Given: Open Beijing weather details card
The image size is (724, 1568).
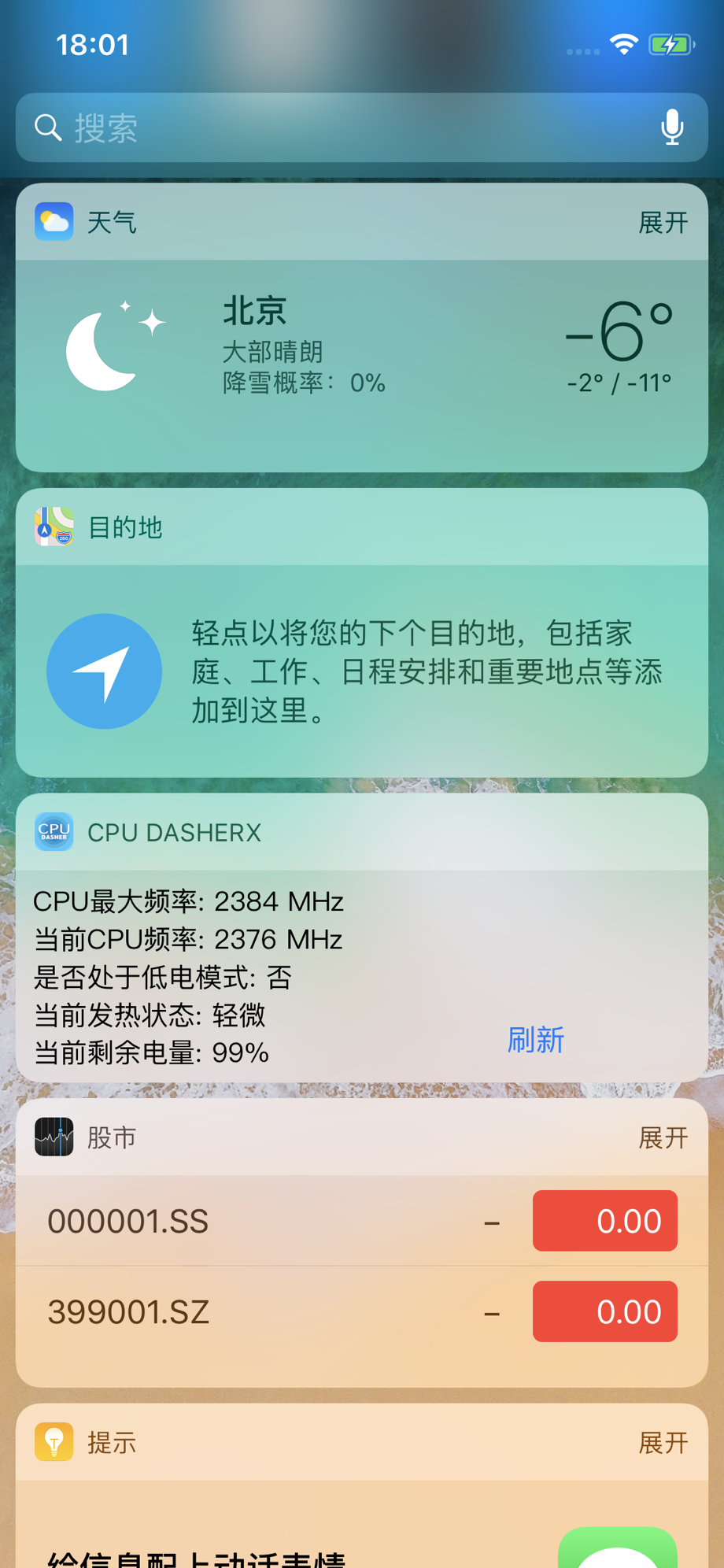Looking at the screenshot, I should coord(362,346).
